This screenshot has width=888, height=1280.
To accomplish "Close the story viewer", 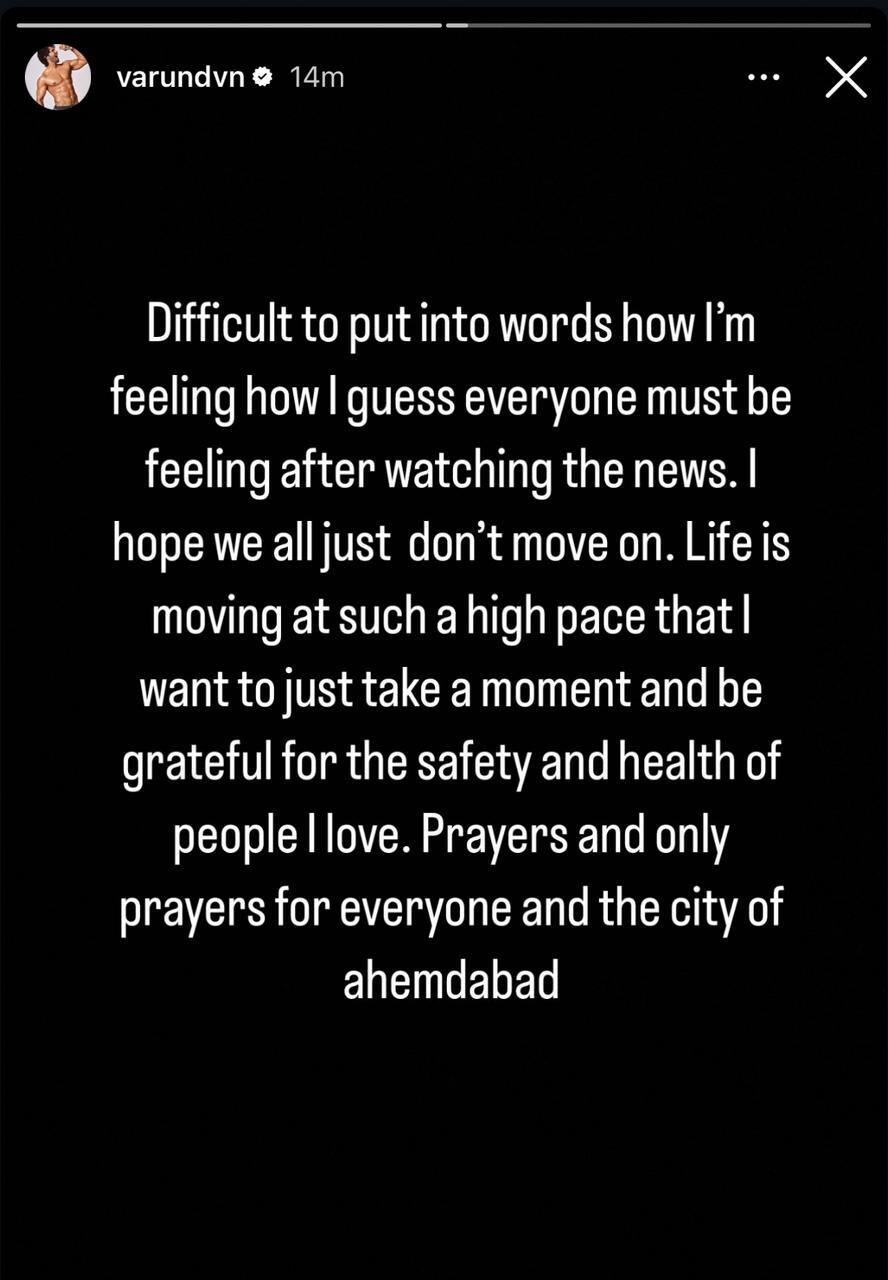I will pyautogui.click(x=846, y=77).
